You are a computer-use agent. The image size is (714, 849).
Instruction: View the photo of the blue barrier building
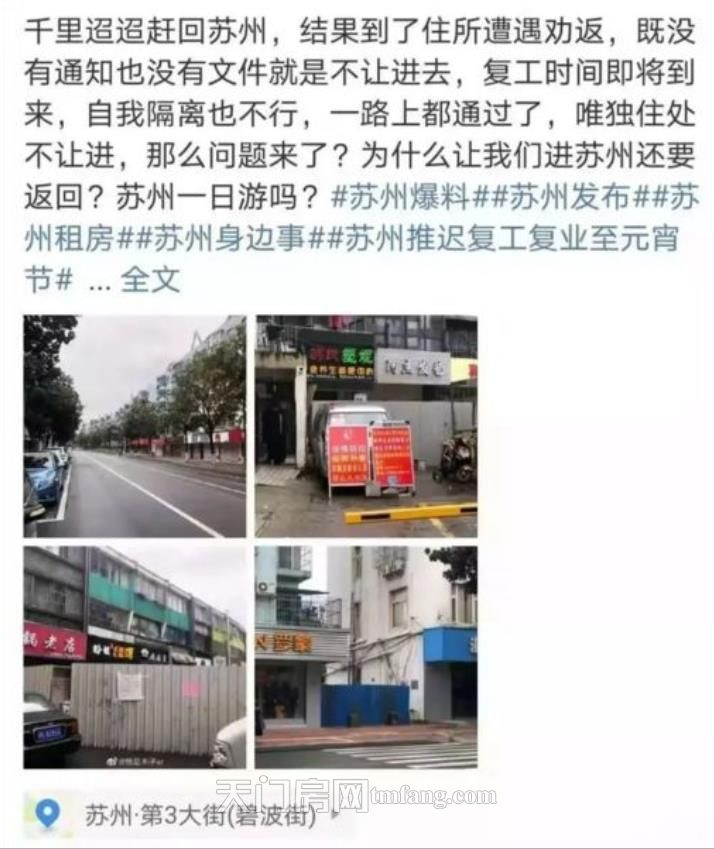(x=366, y=657)
